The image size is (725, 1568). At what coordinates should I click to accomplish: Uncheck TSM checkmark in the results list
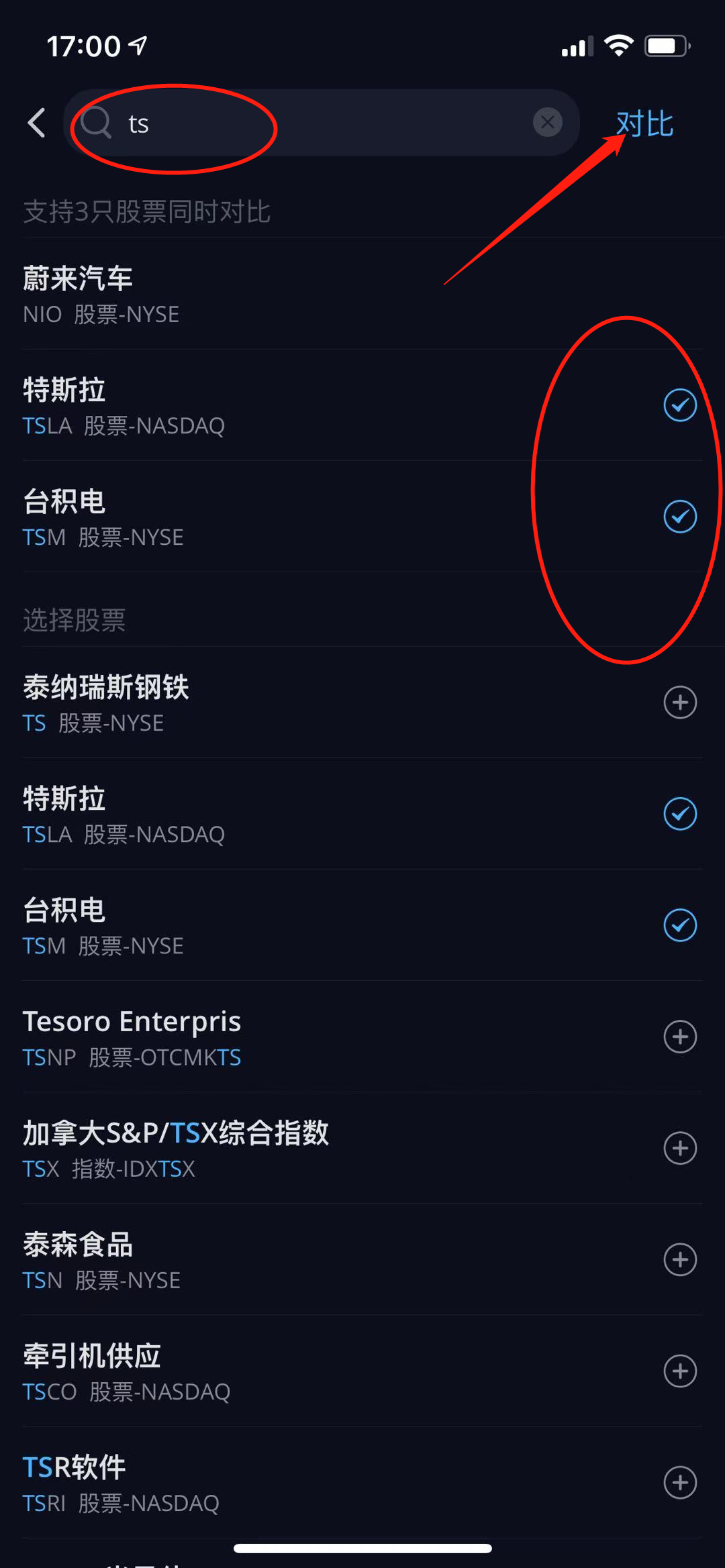click(x=680, y=925)
